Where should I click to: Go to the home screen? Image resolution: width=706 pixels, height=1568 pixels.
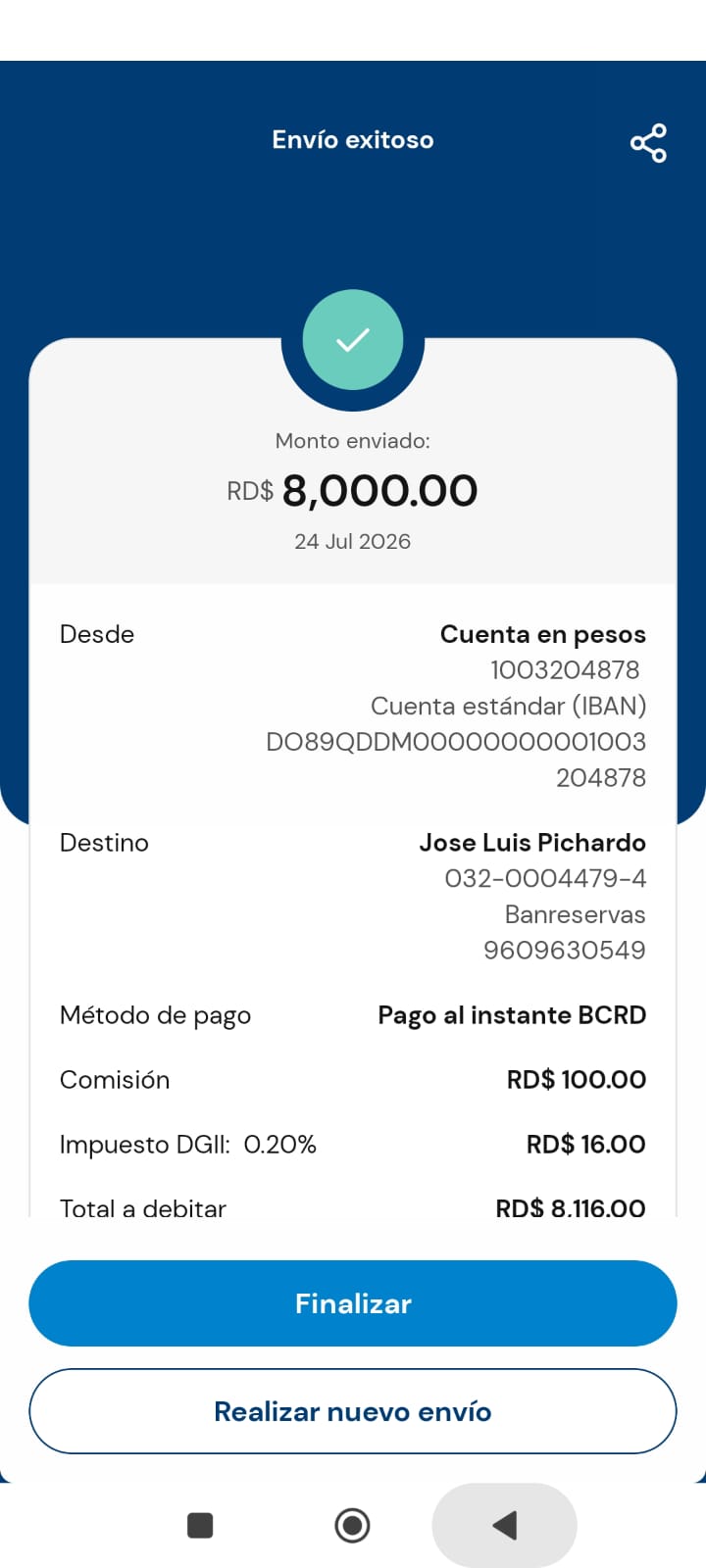coord(353,1525)
